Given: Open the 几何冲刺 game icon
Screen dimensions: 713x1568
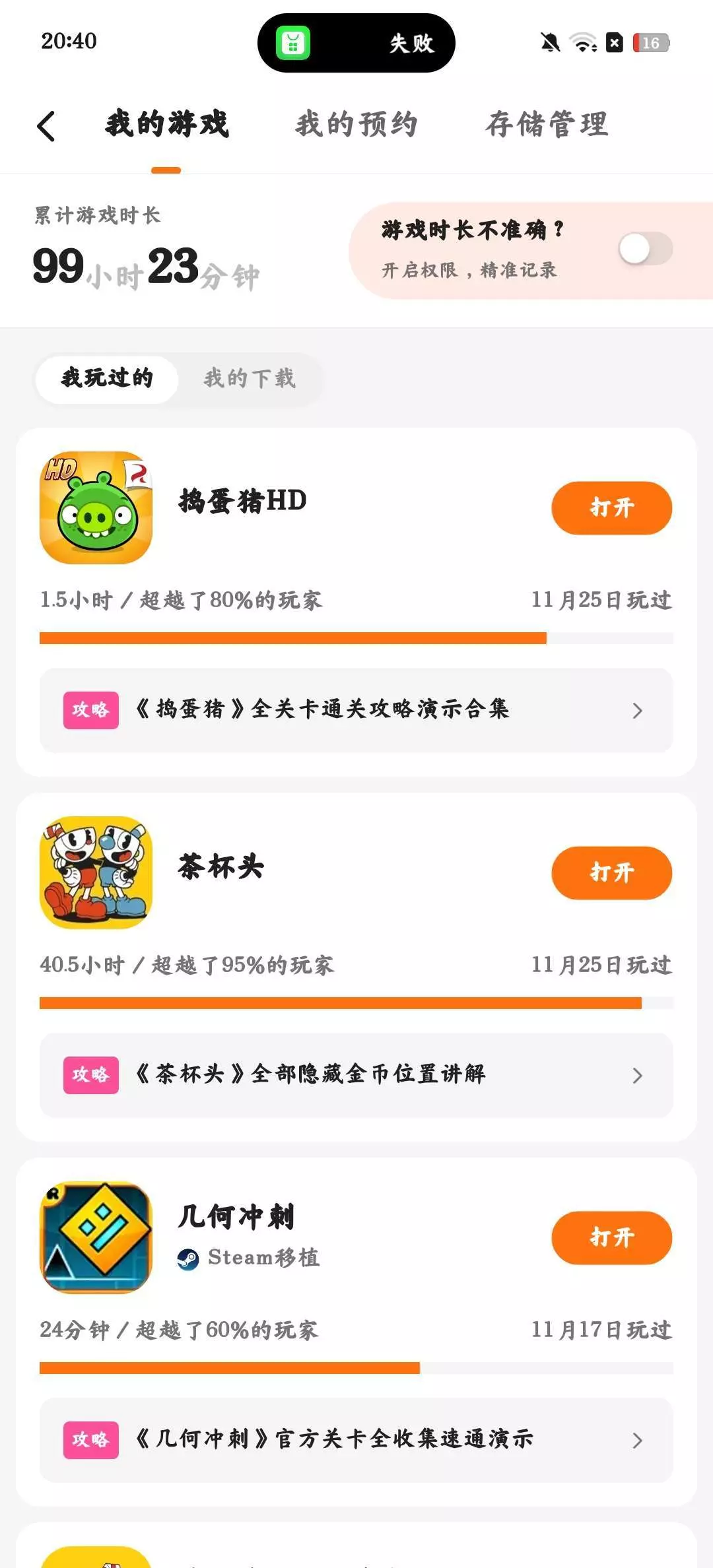Looking at the screenshot, I should click(x=96, y=1237).
